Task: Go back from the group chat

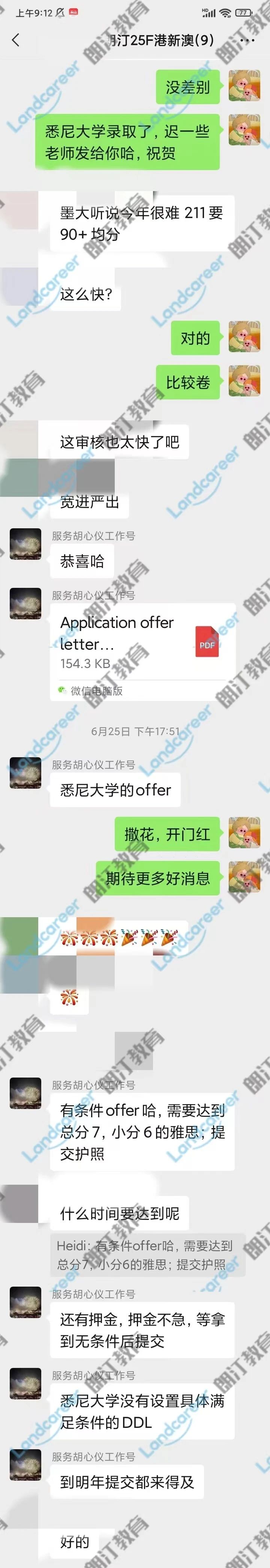Action: pyautogui.click(x=15, y=40)
